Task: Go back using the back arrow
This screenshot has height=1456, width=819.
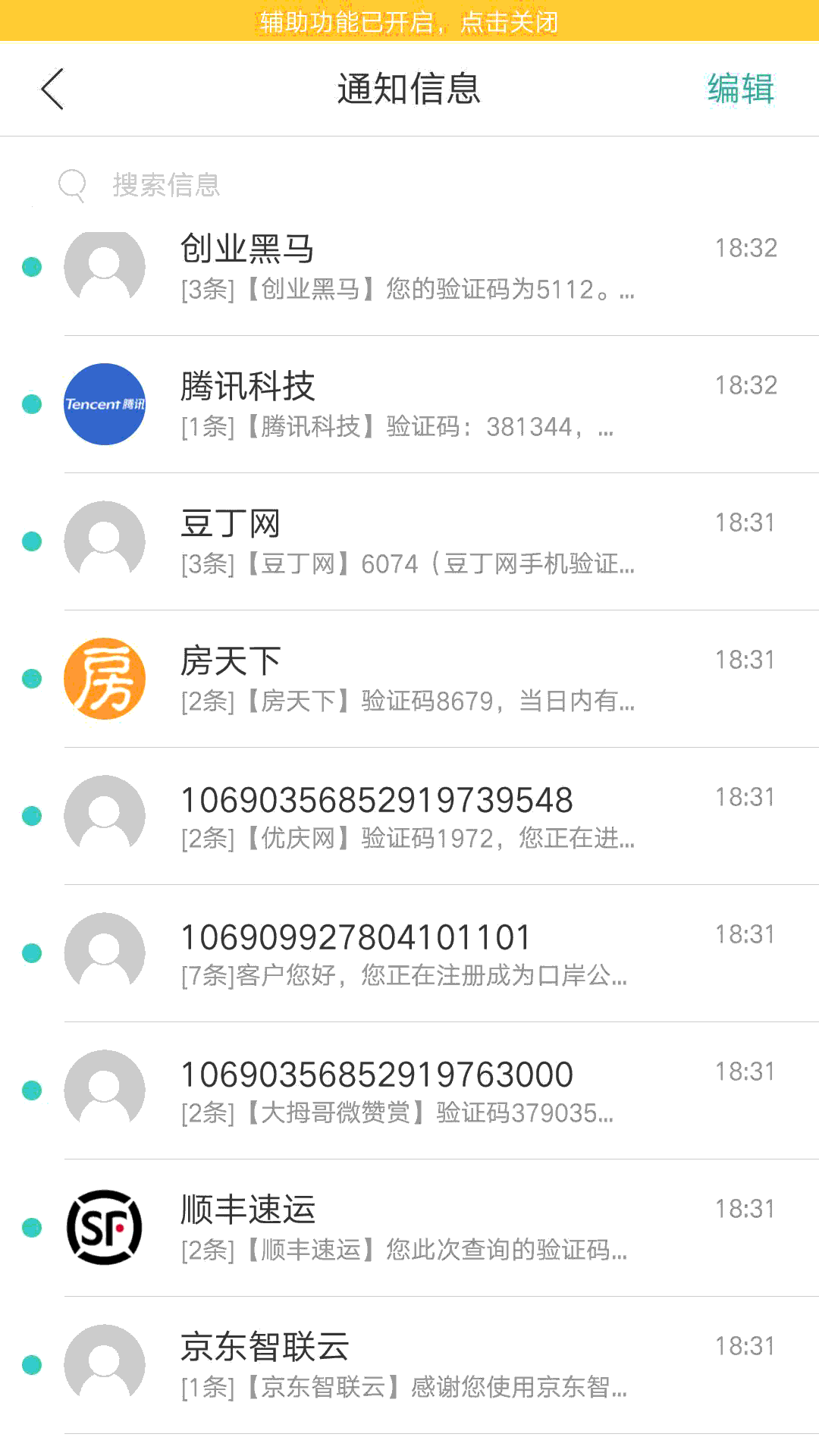Action: pyautogui.click(x=52, y=89)
